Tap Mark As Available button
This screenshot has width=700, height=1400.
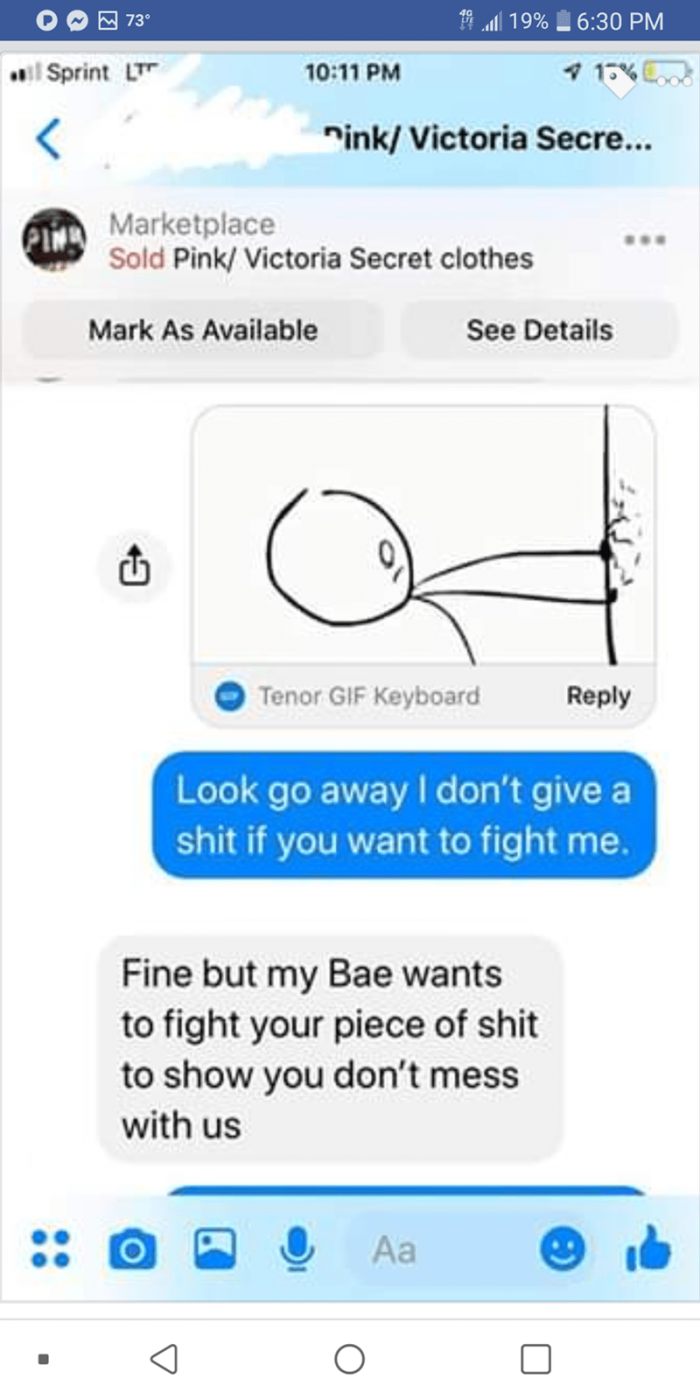203,330
